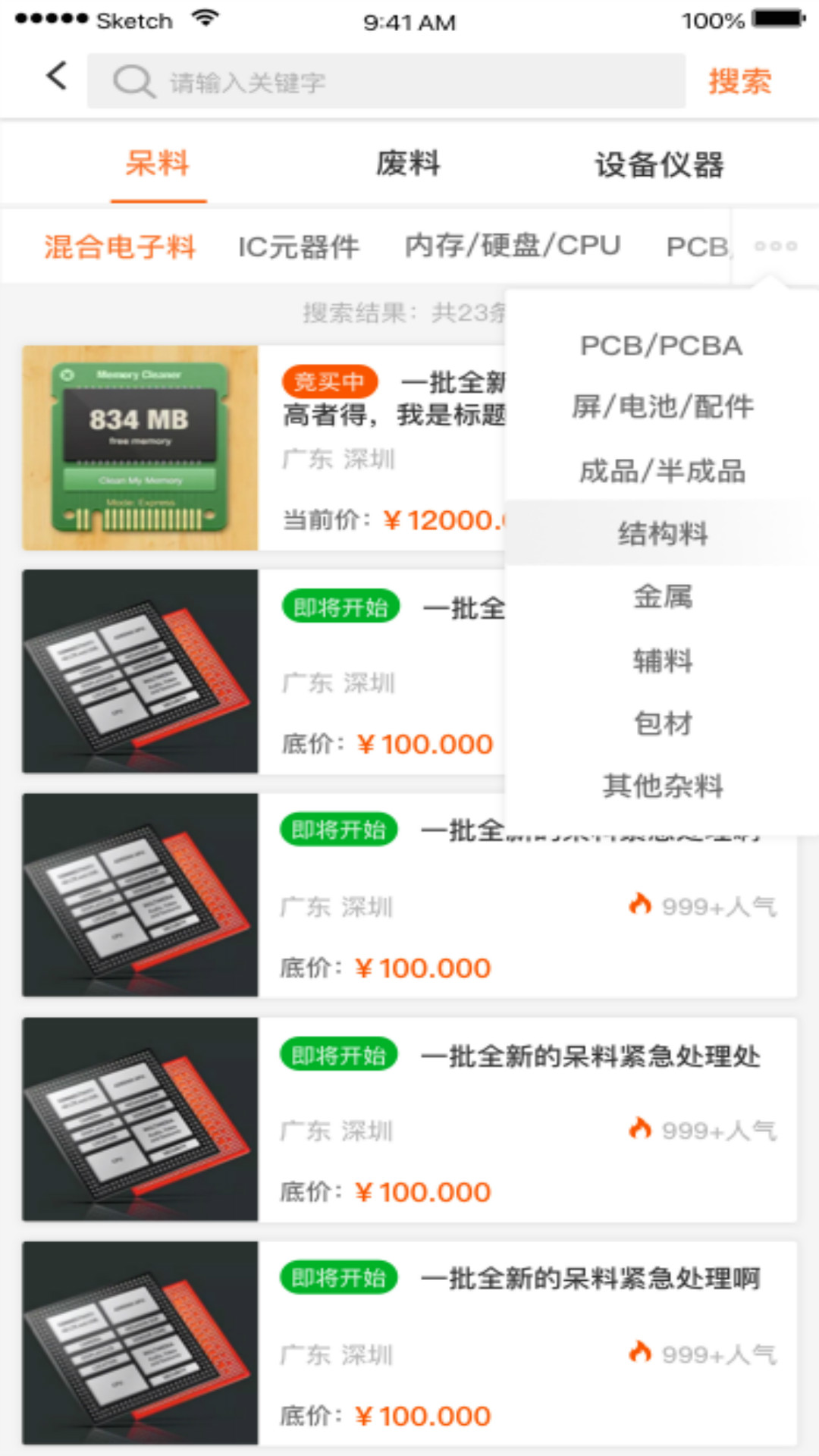Go back using the top-left arrow
Image resolution: width=819 pixels, height=1456 pixels.
click(57, 77)
